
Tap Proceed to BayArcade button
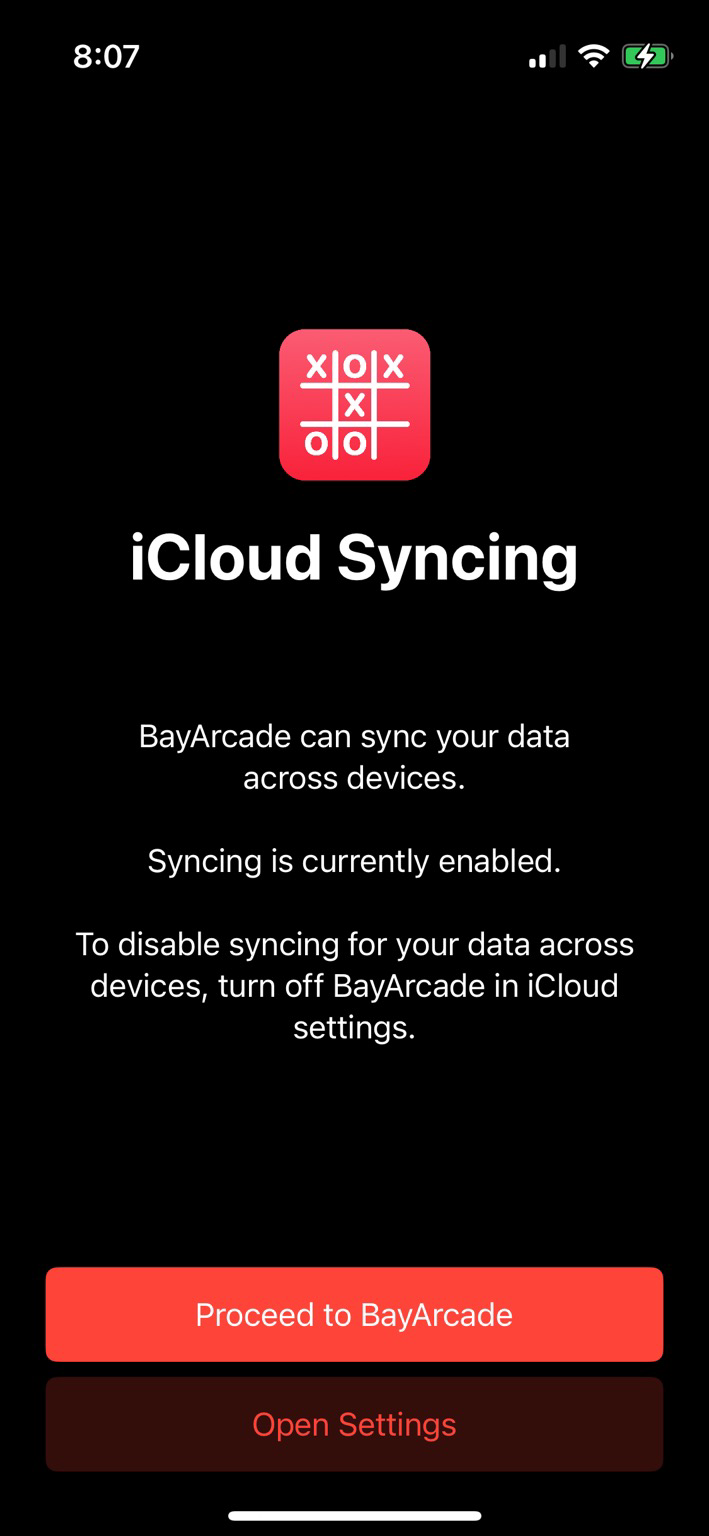pos(354,1314)
